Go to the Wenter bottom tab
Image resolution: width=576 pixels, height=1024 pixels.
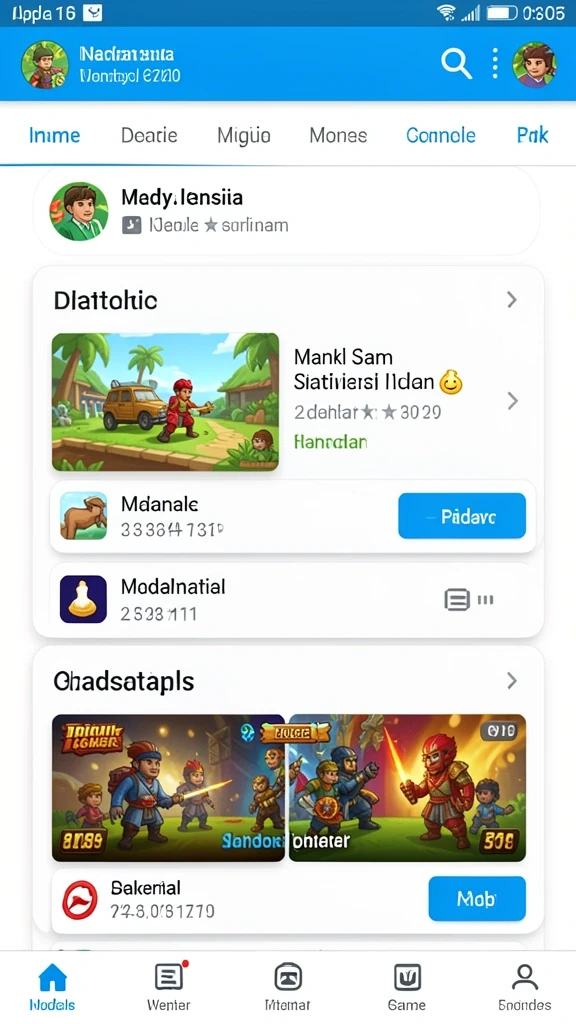(168, 987)
